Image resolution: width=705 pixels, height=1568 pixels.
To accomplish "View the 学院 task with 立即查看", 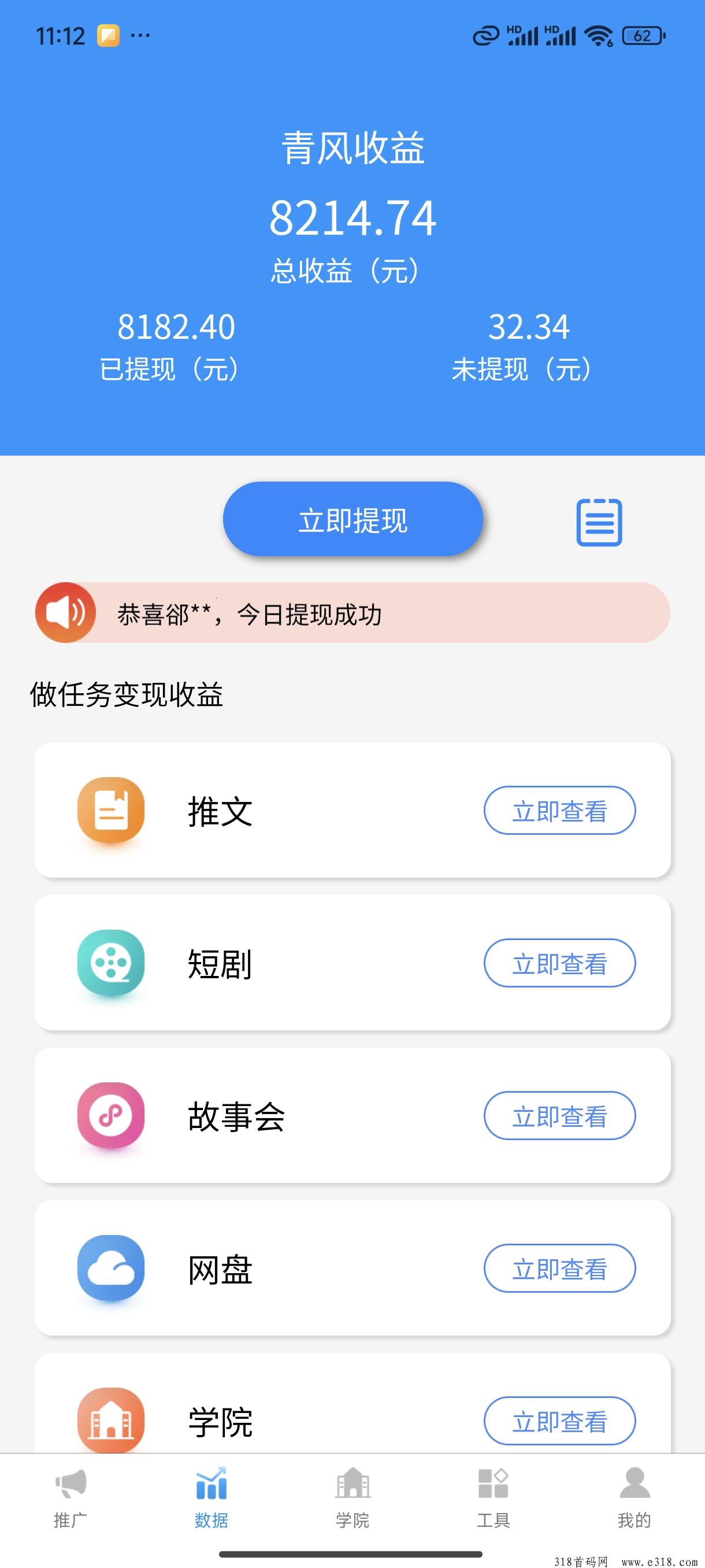I will click(559, 1421).
